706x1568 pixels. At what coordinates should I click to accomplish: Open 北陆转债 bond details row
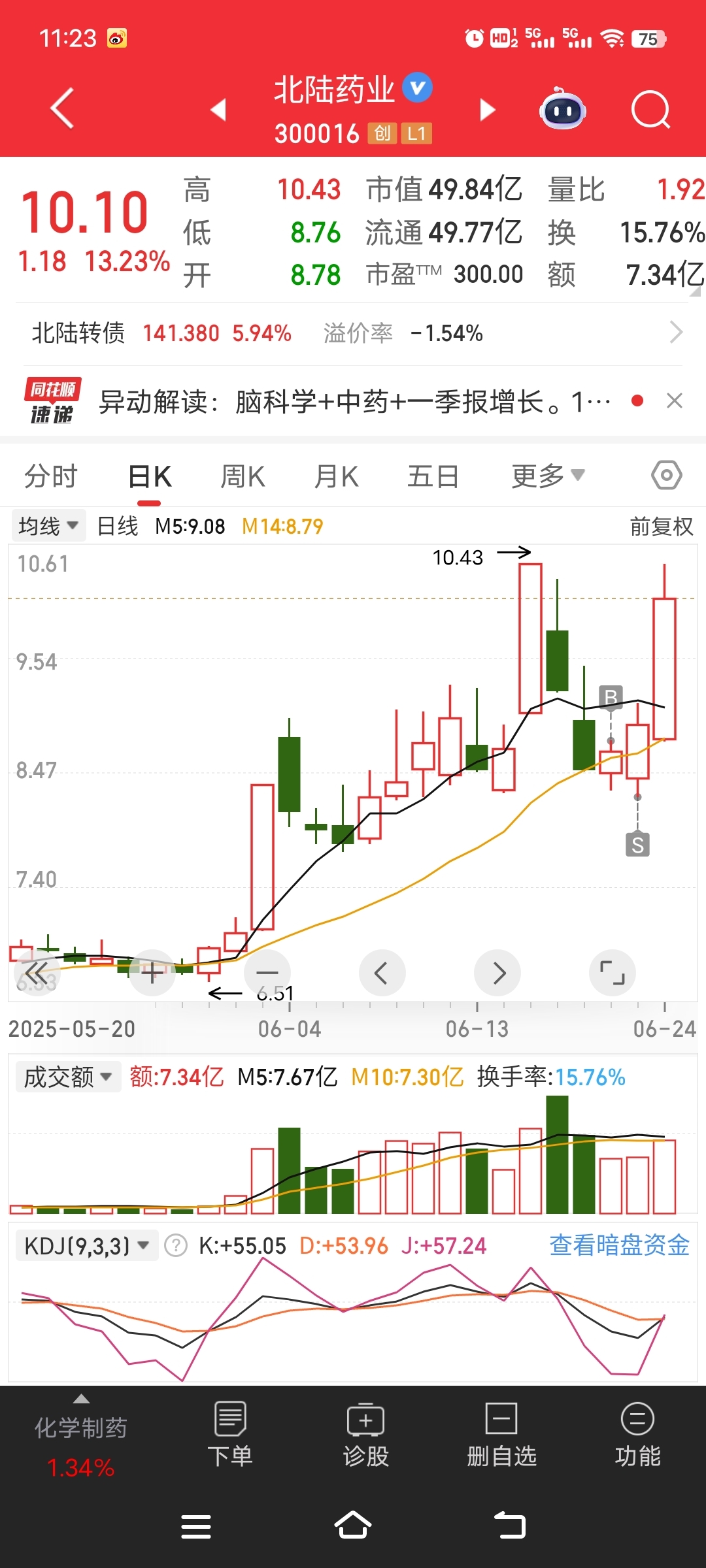pyautogui.click(x=353, y=333)
